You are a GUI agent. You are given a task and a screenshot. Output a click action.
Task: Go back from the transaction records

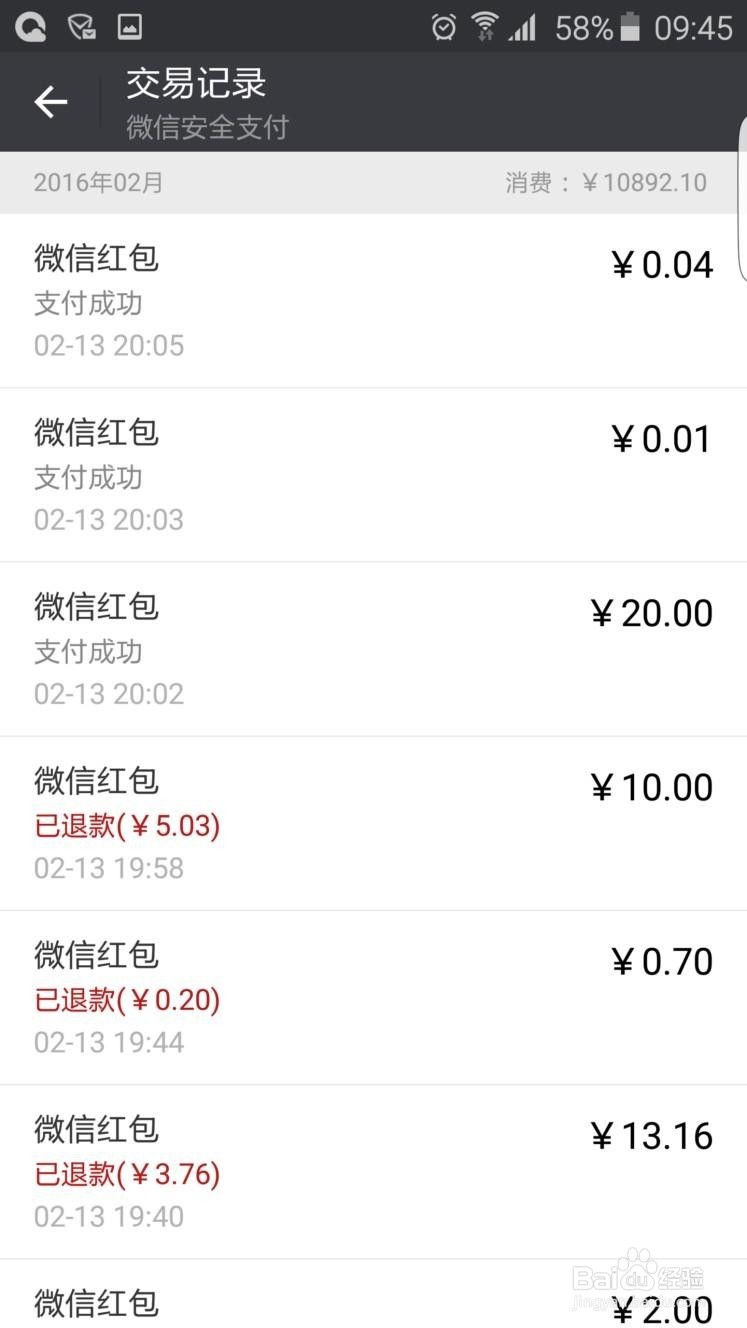click(50, 102)
